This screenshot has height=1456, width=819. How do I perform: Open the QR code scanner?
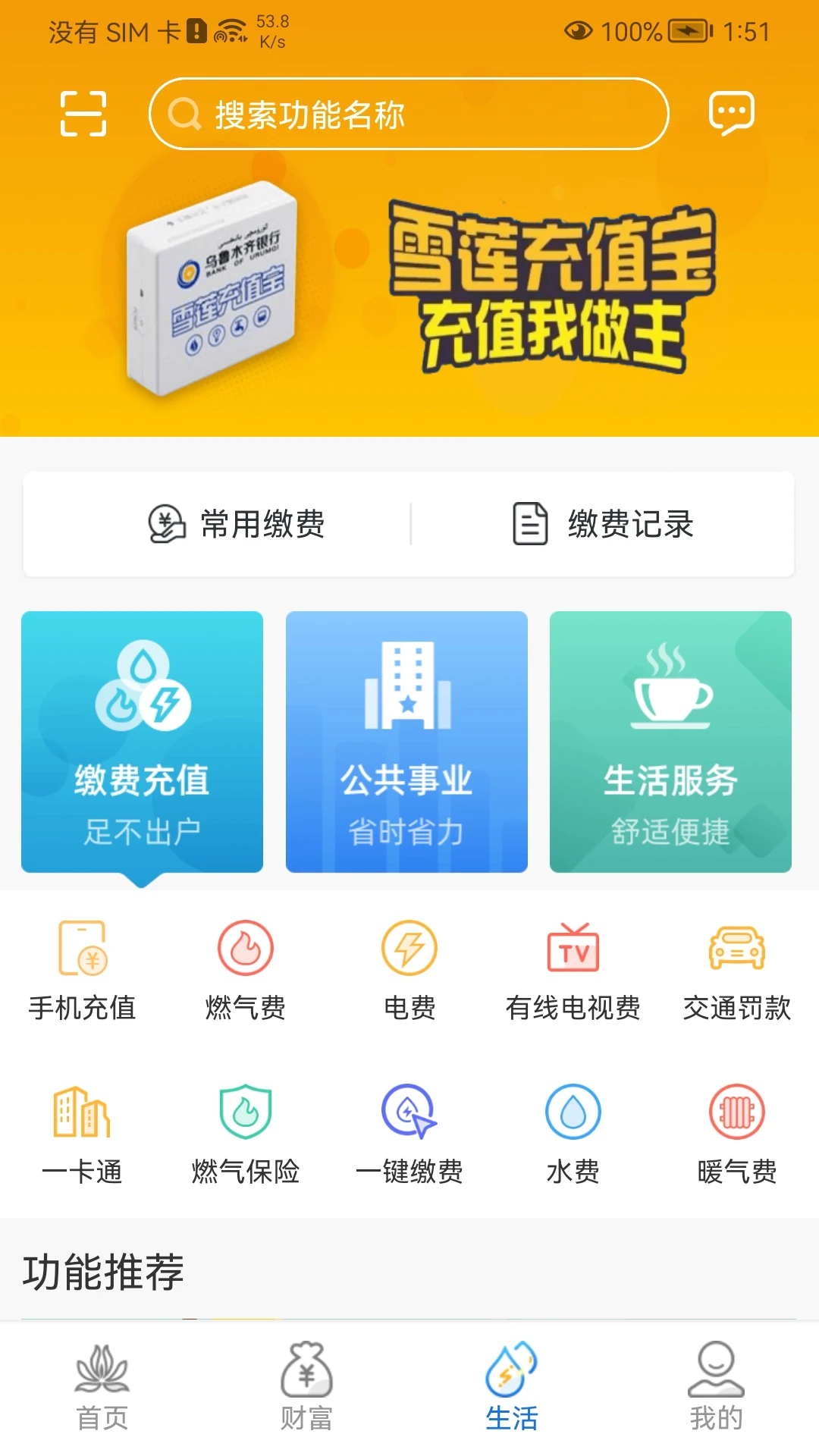81,112
